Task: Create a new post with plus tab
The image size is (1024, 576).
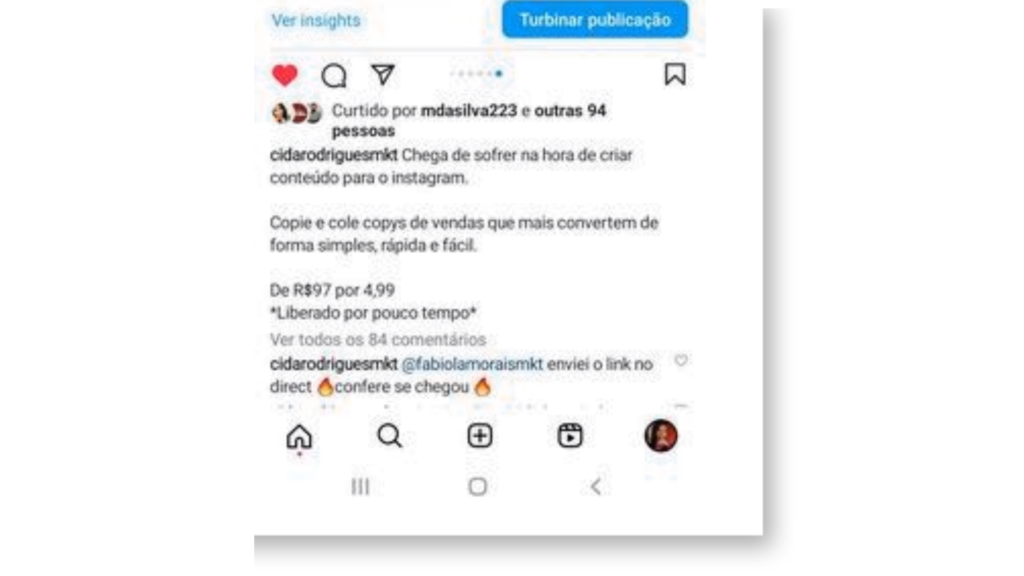Action: (480, 436)
